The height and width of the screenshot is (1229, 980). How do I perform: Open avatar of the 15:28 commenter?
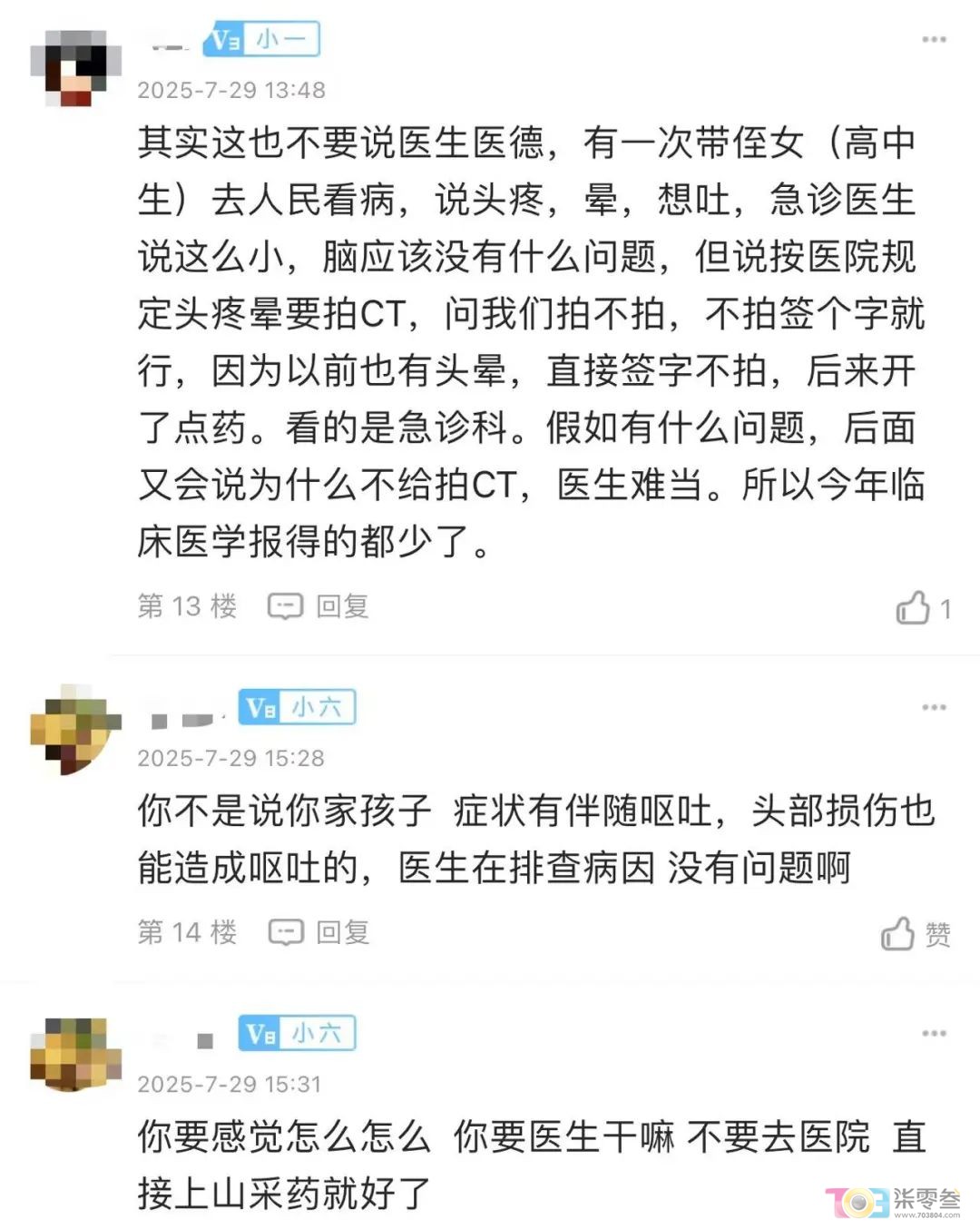(x=76, y=731)
